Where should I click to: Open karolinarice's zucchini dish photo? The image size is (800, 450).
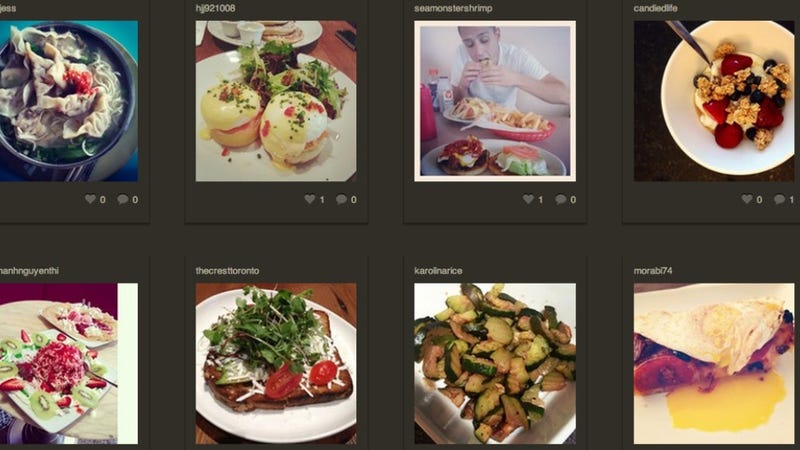495,363
